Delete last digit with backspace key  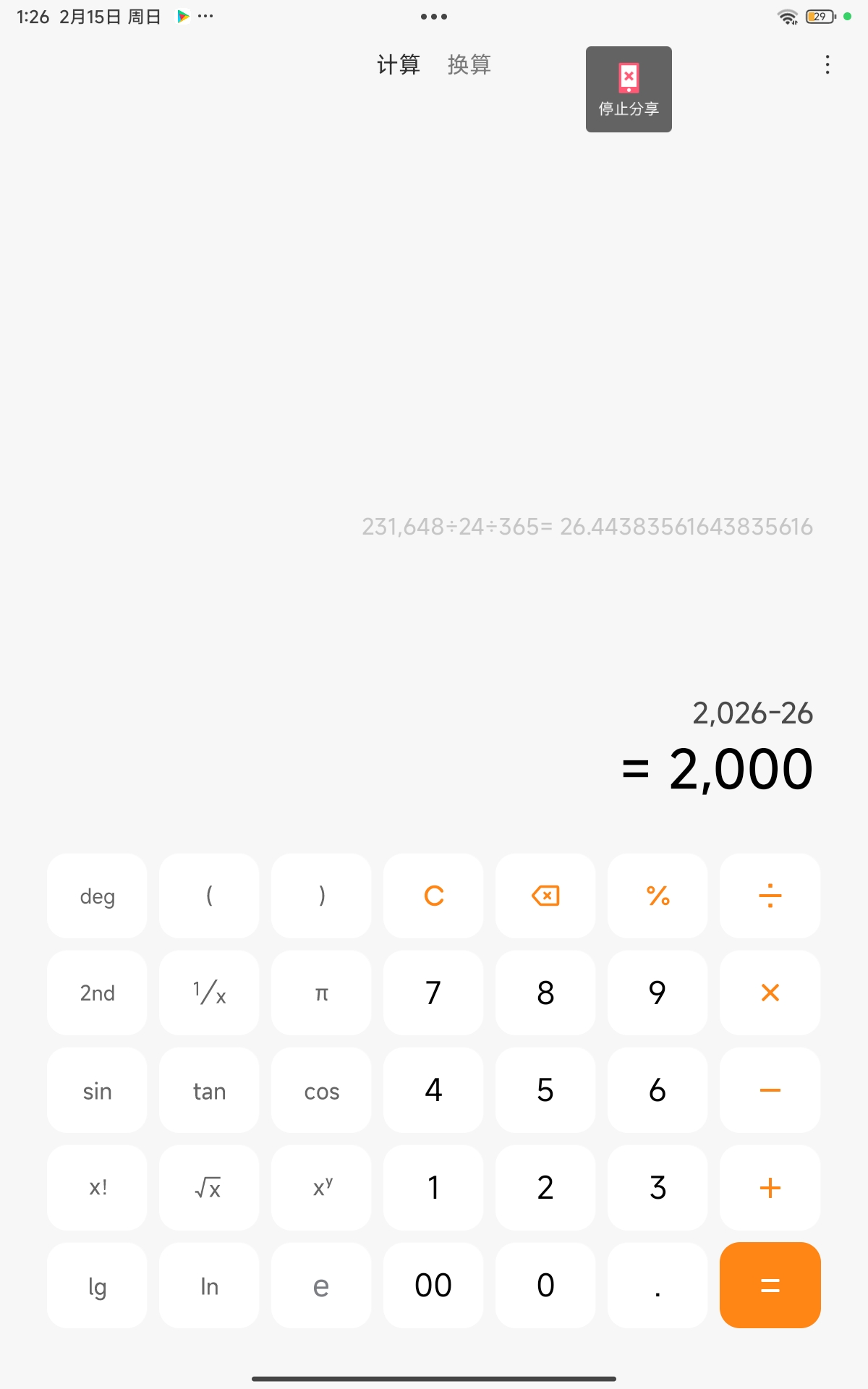click(x=545, y=896)
